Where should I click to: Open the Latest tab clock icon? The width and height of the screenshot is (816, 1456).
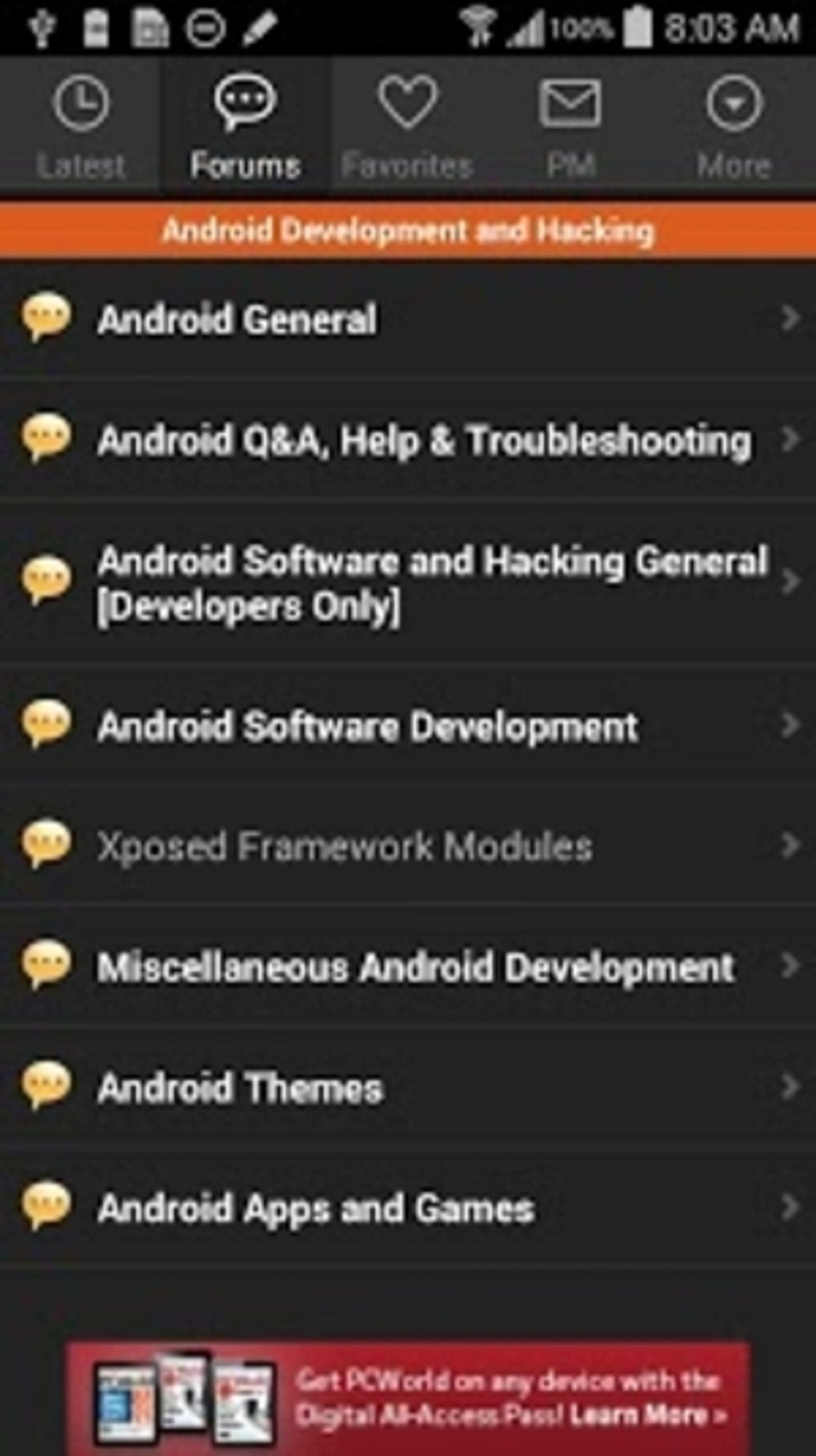pos(81,104)
